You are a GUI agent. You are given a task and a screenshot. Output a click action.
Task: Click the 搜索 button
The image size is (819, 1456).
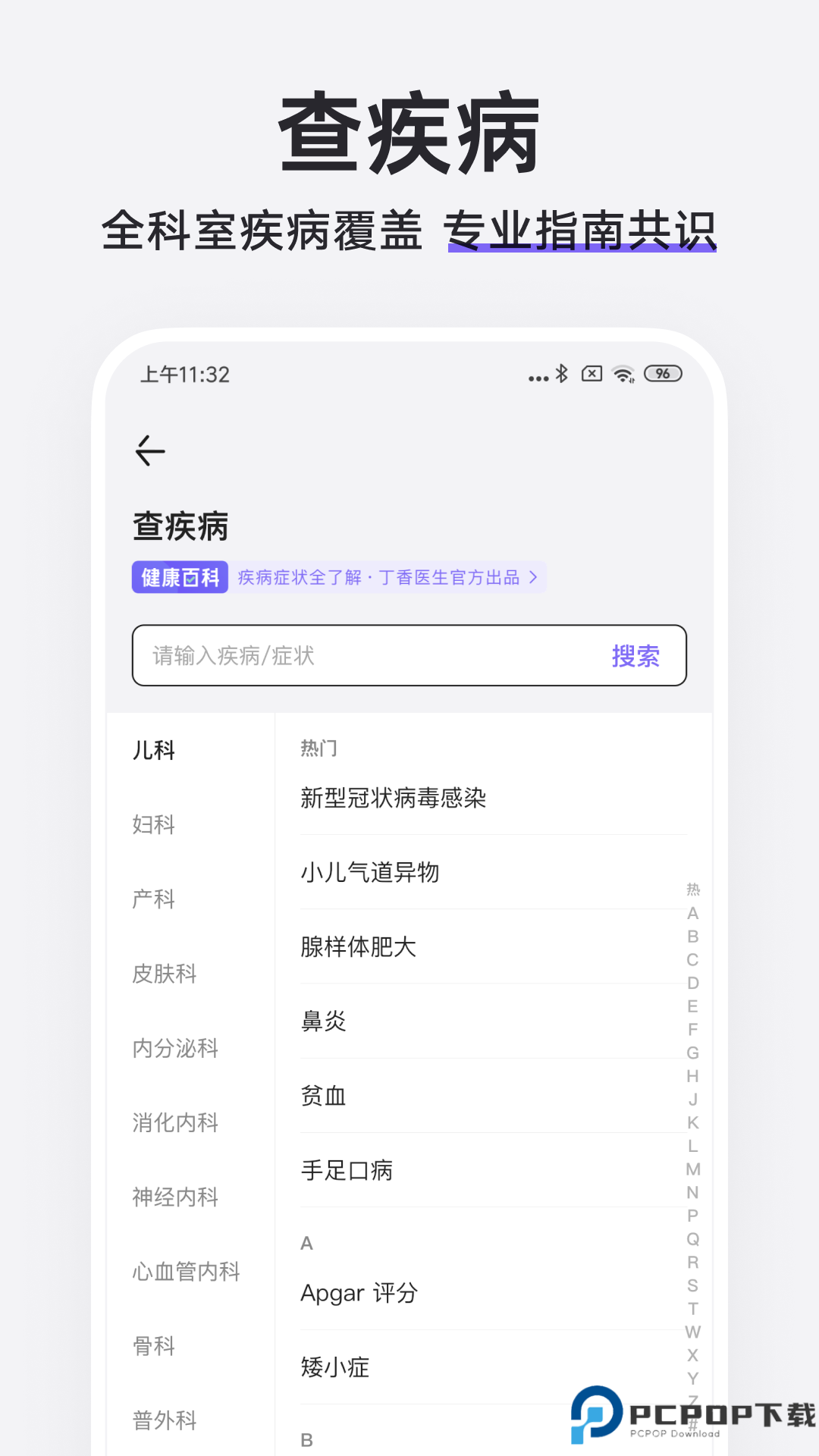click(636, 655)
